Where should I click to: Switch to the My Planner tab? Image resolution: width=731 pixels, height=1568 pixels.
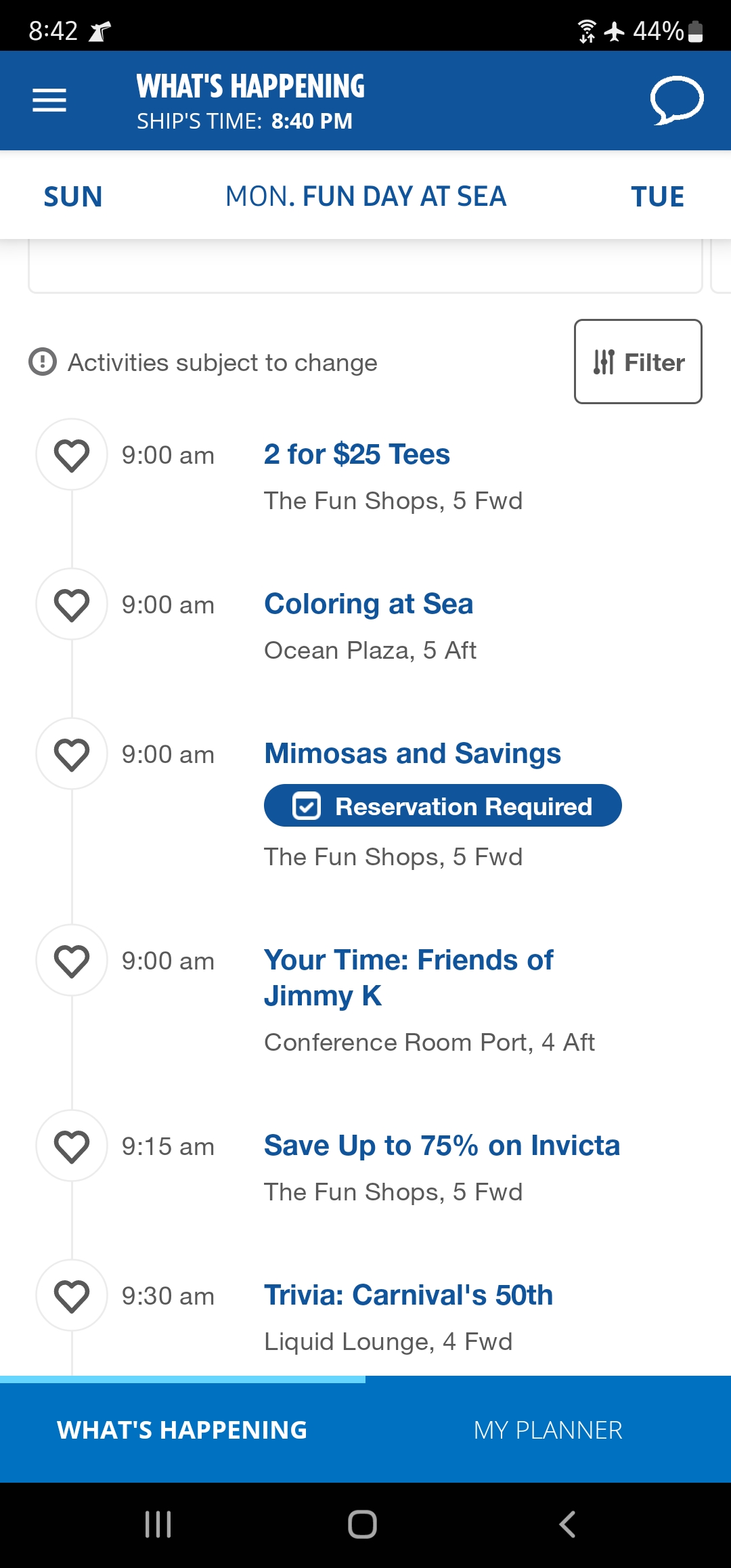(548, 1430)
